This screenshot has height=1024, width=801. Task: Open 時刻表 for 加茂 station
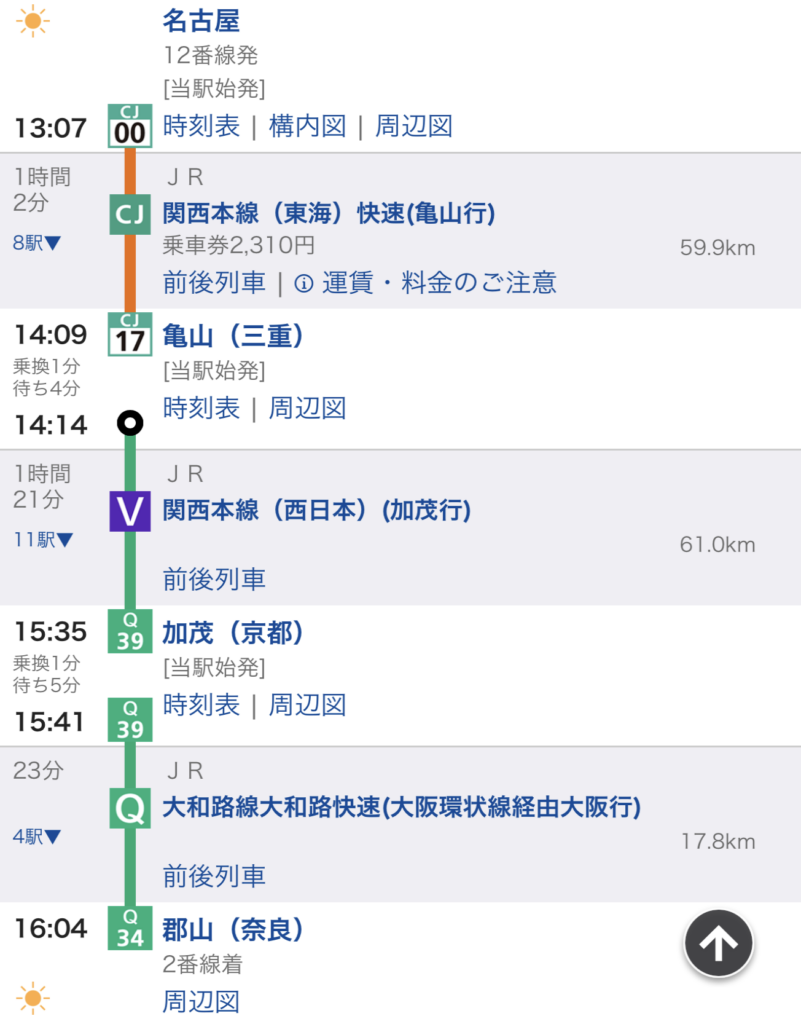coord(201,705)
